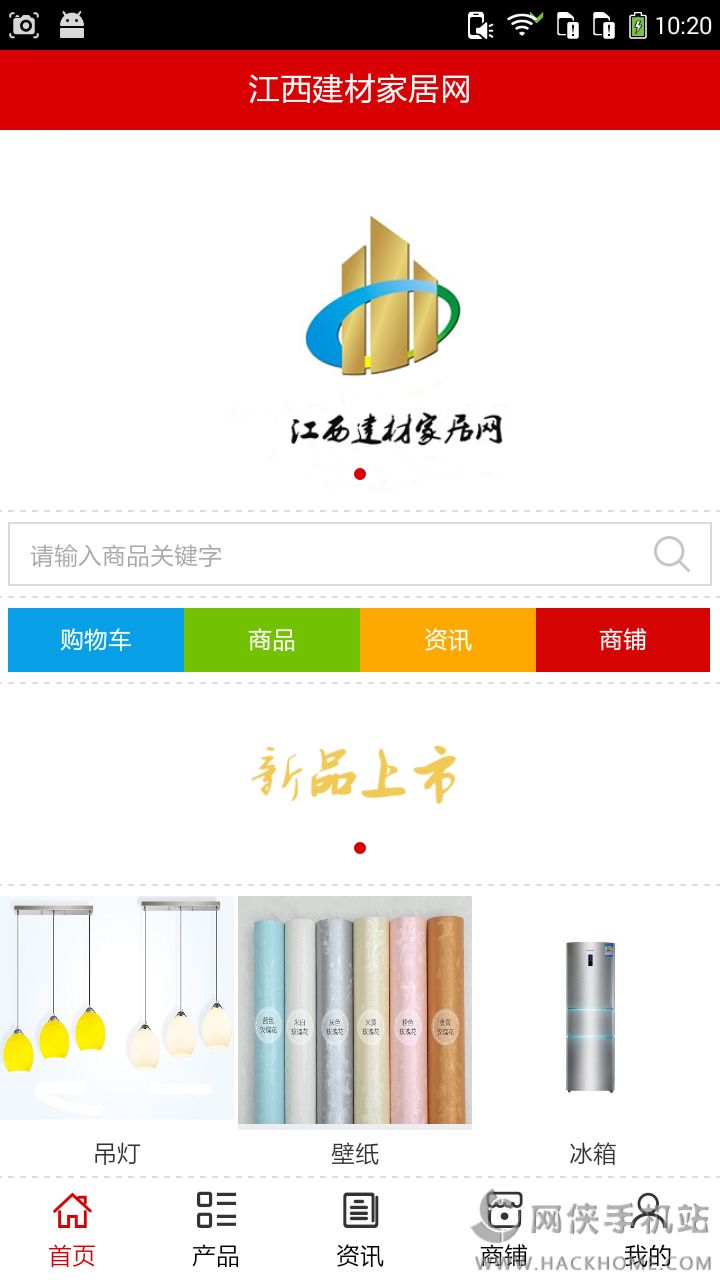Screen dimensions: 720x1280
Task: Tap the product keyword search field
Action: 330,555
